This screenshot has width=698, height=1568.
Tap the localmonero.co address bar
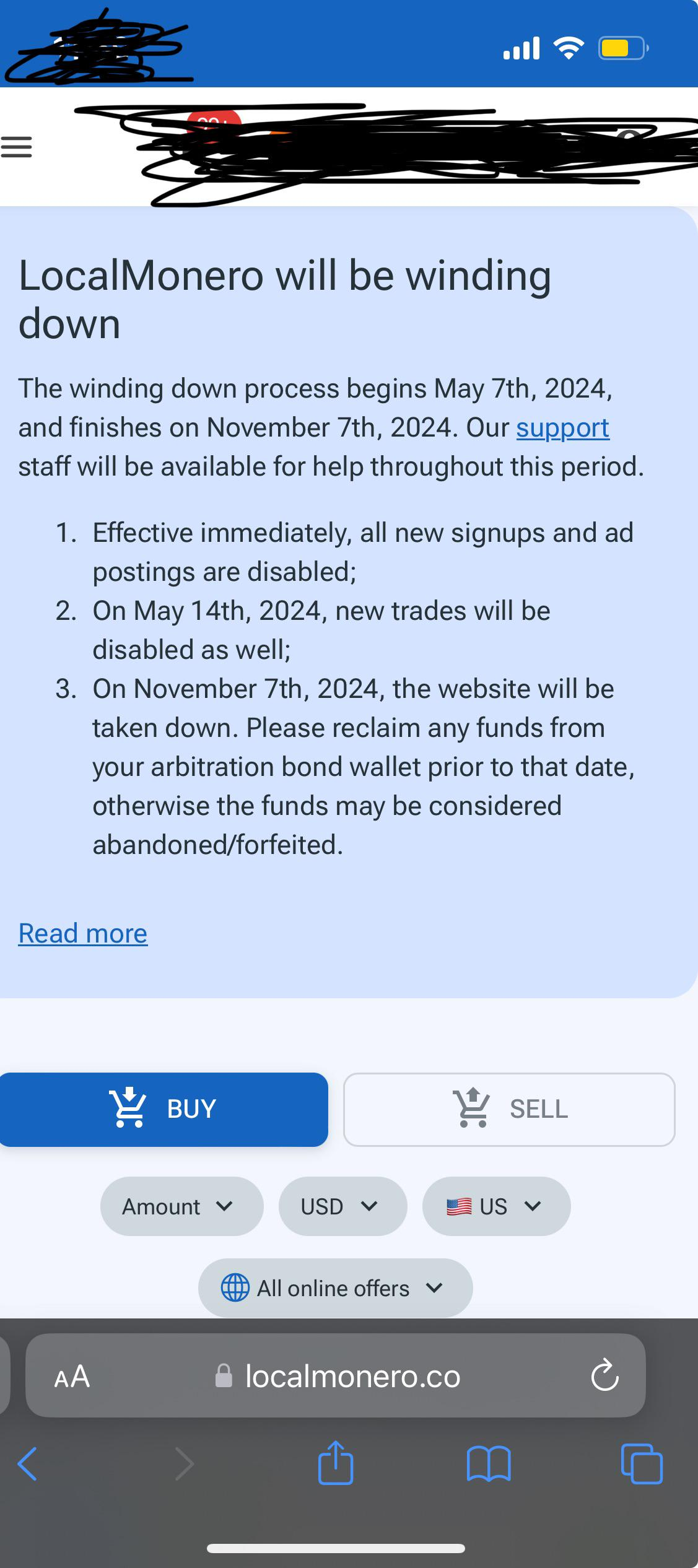(x=352, y=1377)
